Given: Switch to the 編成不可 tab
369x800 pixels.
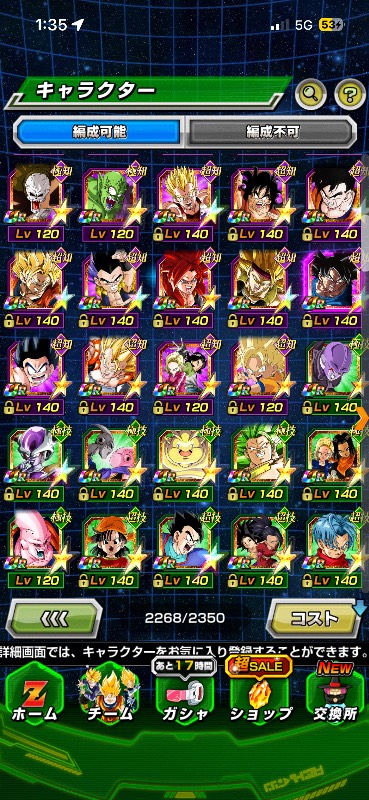Looking at the screenshot, I should click(x=272, y=133).
